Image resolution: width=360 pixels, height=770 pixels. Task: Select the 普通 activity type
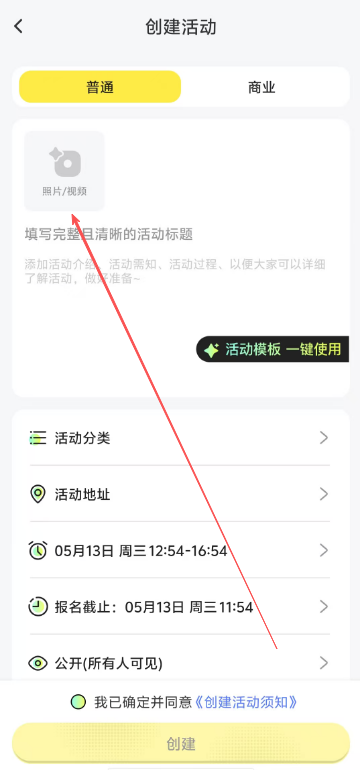(100, 87)
